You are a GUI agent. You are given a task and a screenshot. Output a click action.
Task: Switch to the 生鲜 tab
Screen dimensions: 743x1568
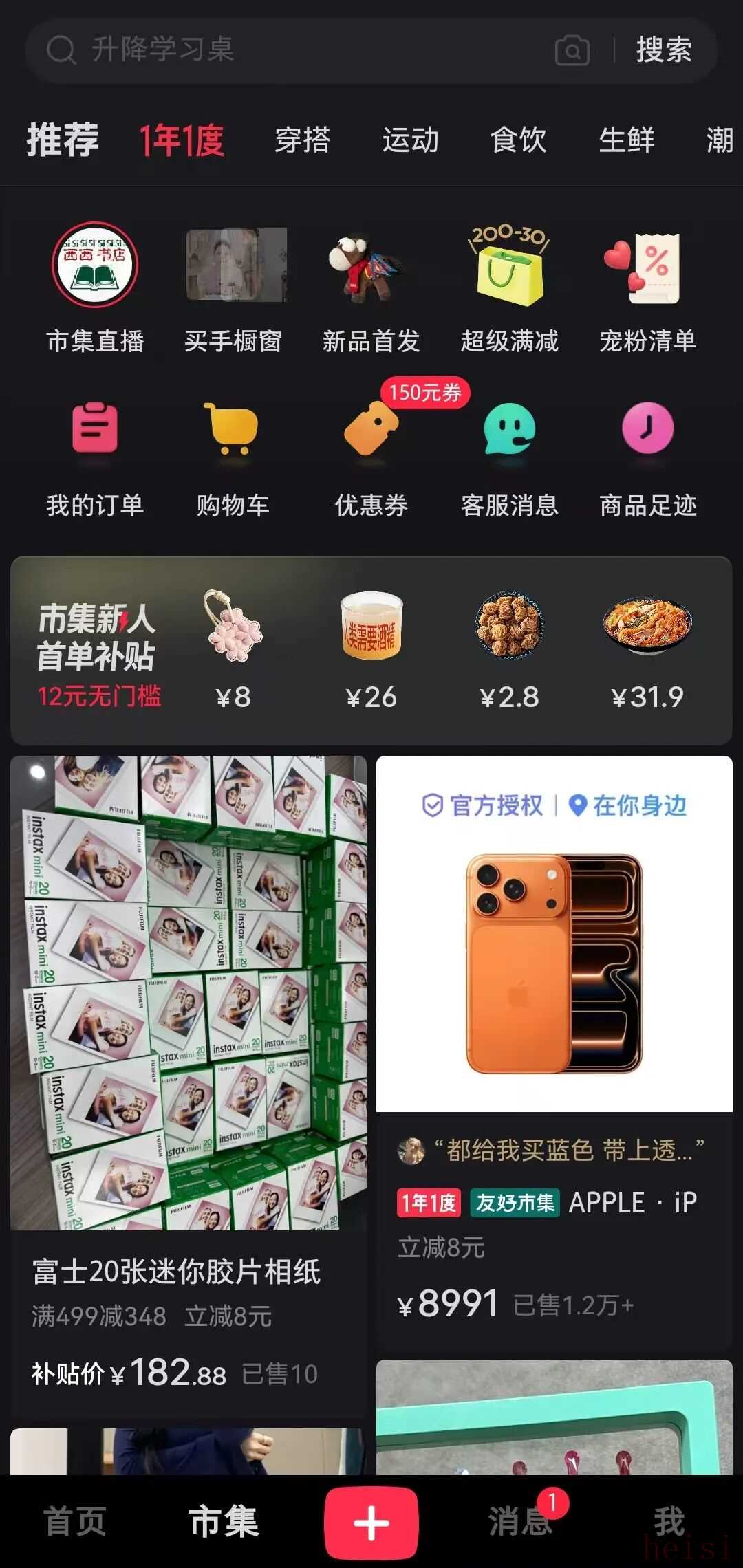click(626, 140)
